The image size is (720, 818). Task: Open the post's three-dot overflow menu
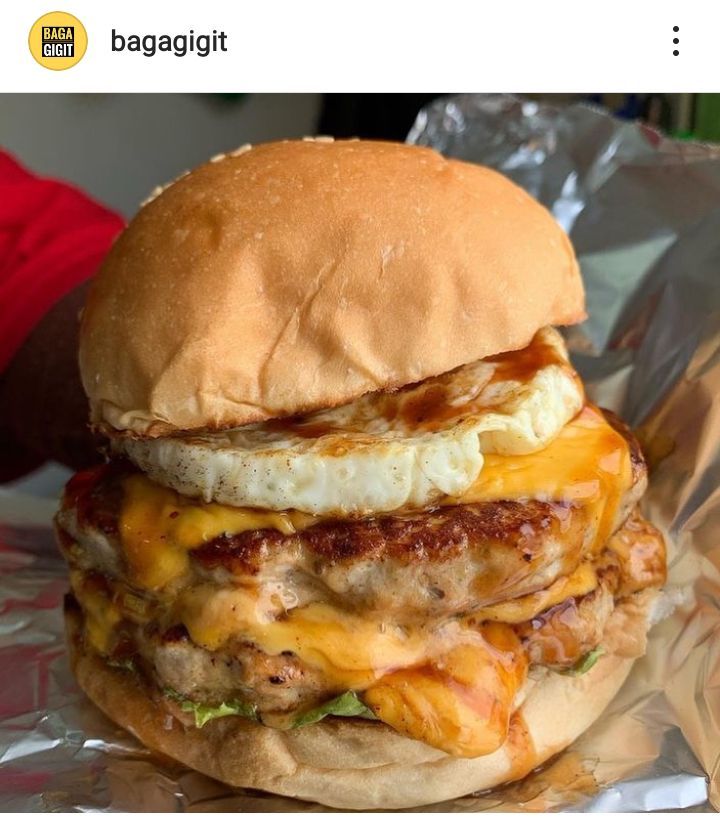click(x=676, y=41)
